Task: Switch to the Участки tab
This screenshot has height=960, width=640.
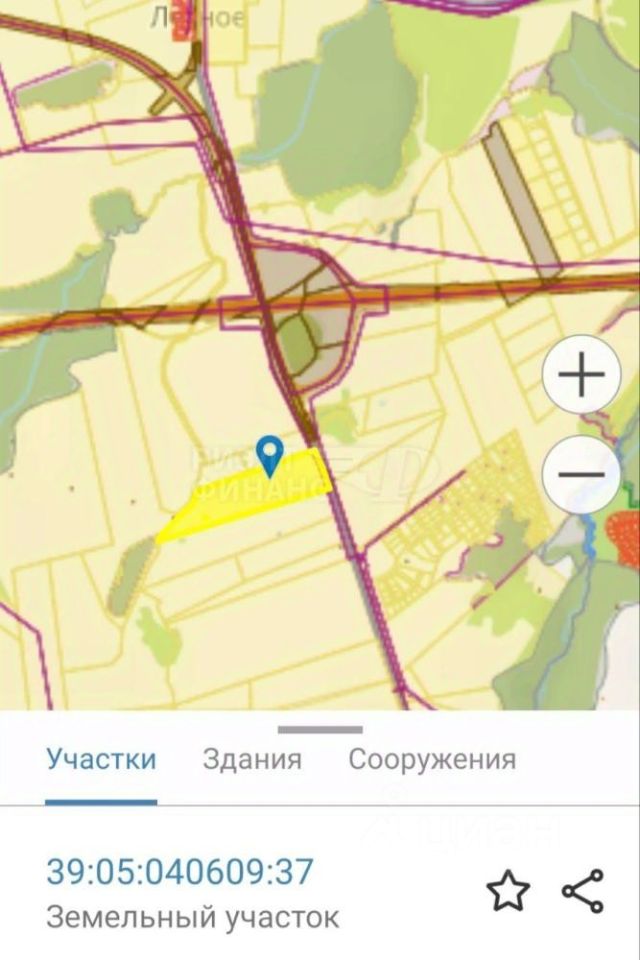Action: click(x=101, y=759)
